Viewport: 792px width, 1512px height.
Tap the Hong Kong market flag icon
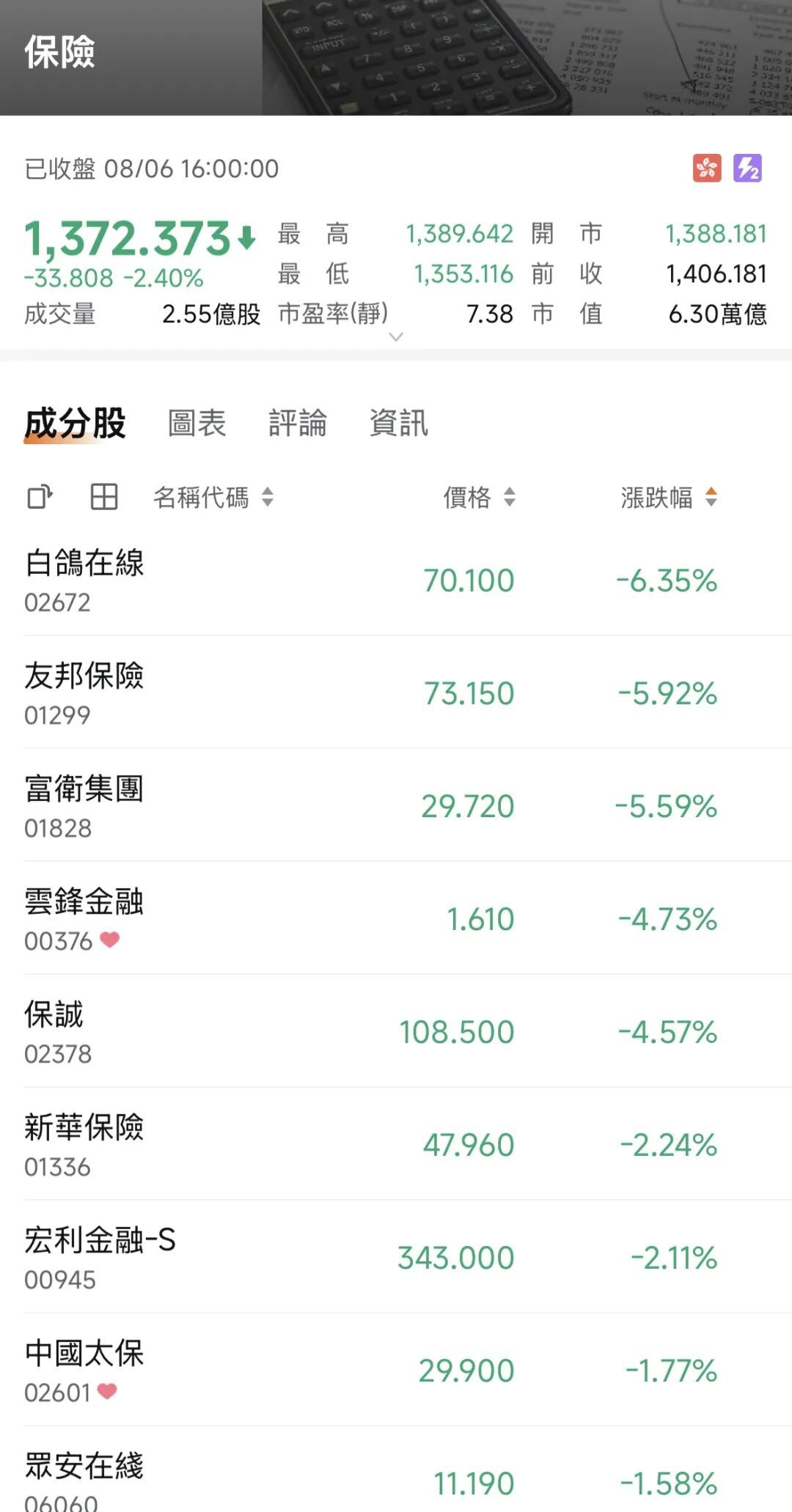click(x=707, y=168)
